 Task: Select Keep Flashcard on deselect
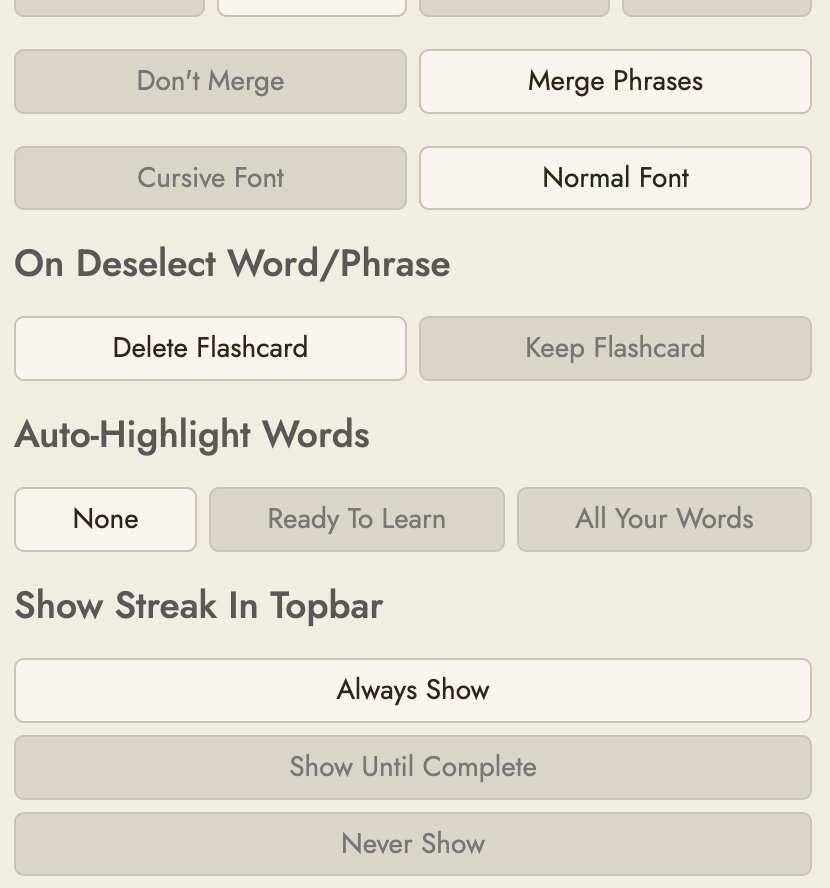tap(615, 348)
